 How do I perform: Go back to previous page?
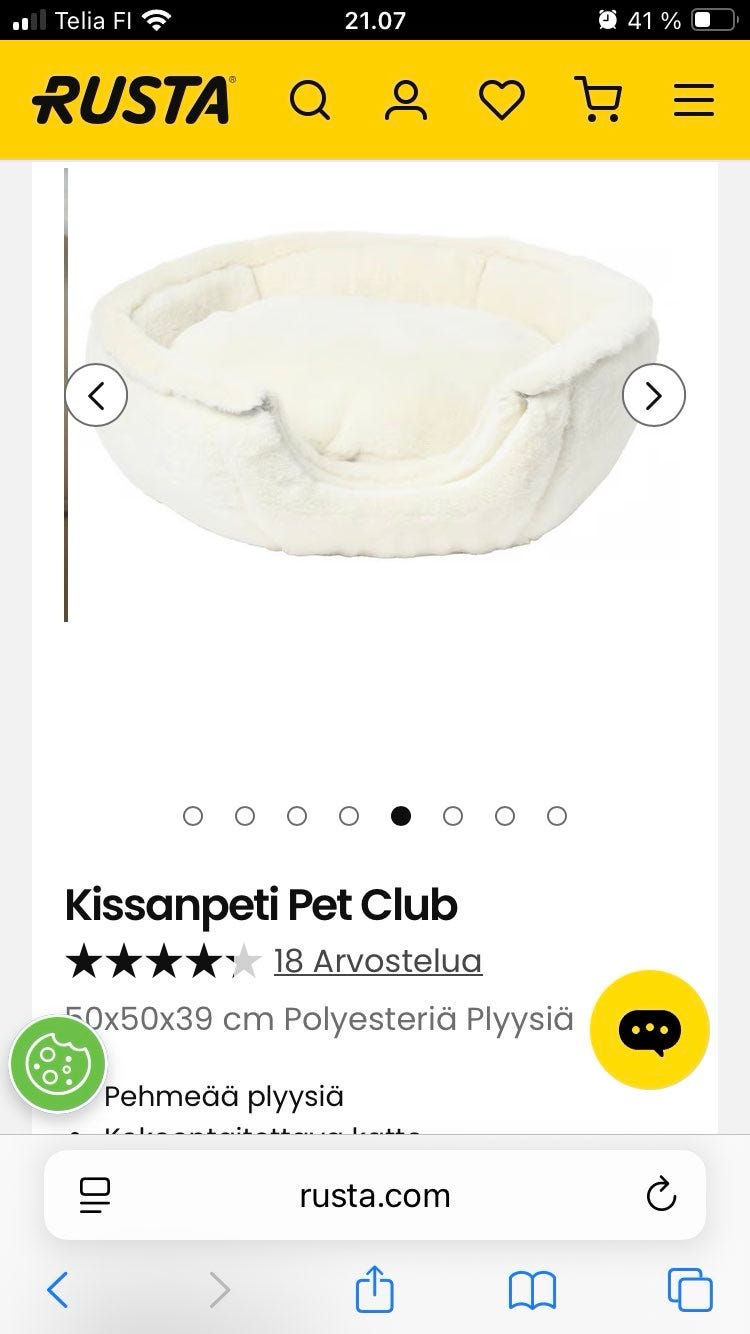(x=58, y=1290)
